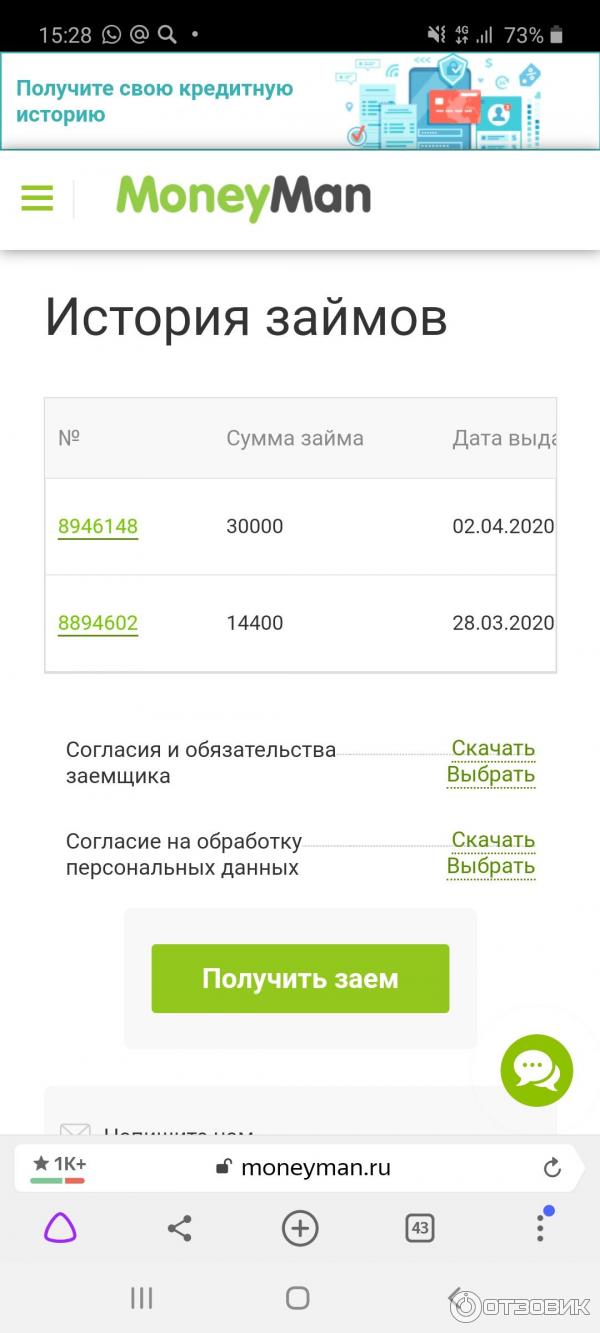
Task: Tap the Получить заем button
Action: (x=300, y=978)
